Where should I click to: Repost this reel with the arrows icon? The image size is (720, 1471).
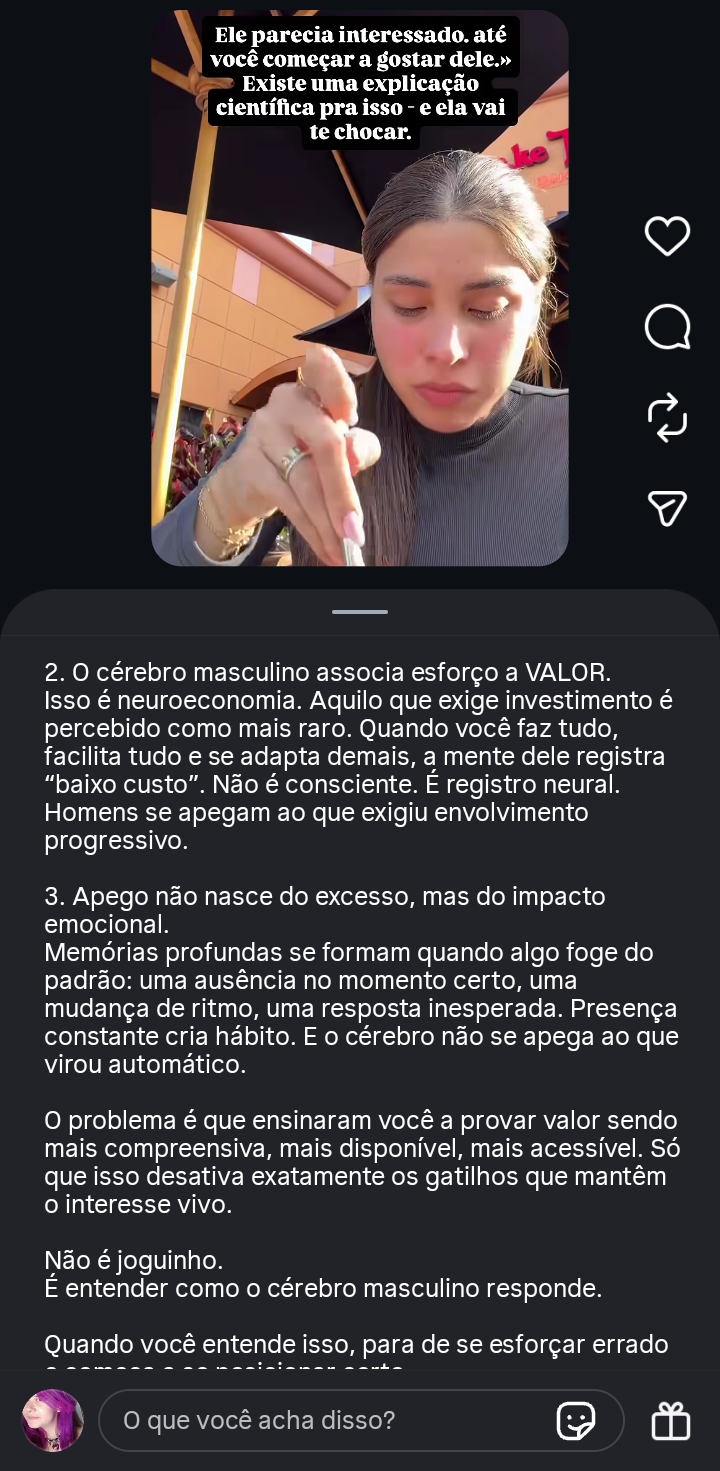667,417
